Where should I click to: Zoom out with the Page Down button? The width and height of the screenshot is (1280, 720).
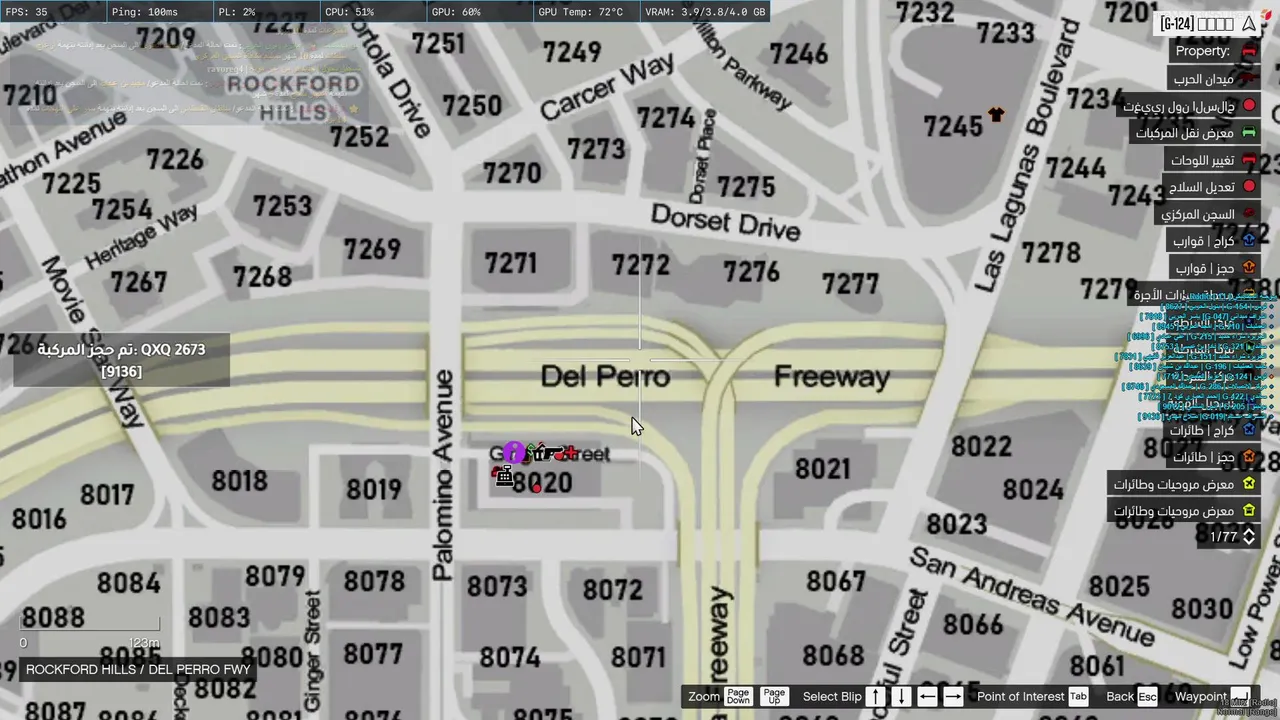(x=738, y=697)
